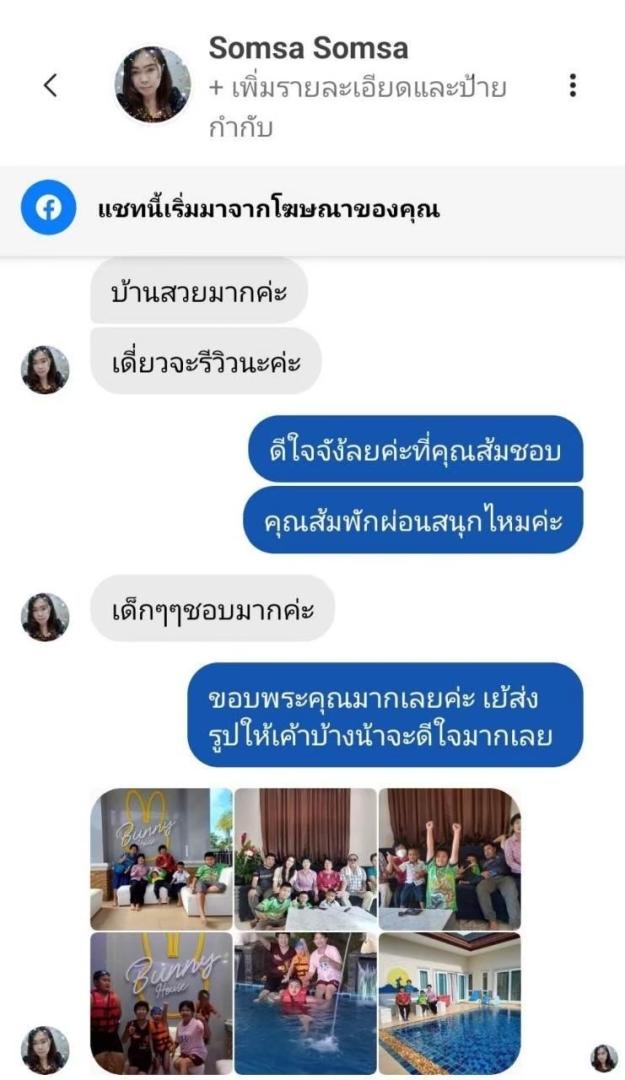The image size is (625, 1080).
Task: Open the photo of the boy raising his arms
Action: click(449, 859)
